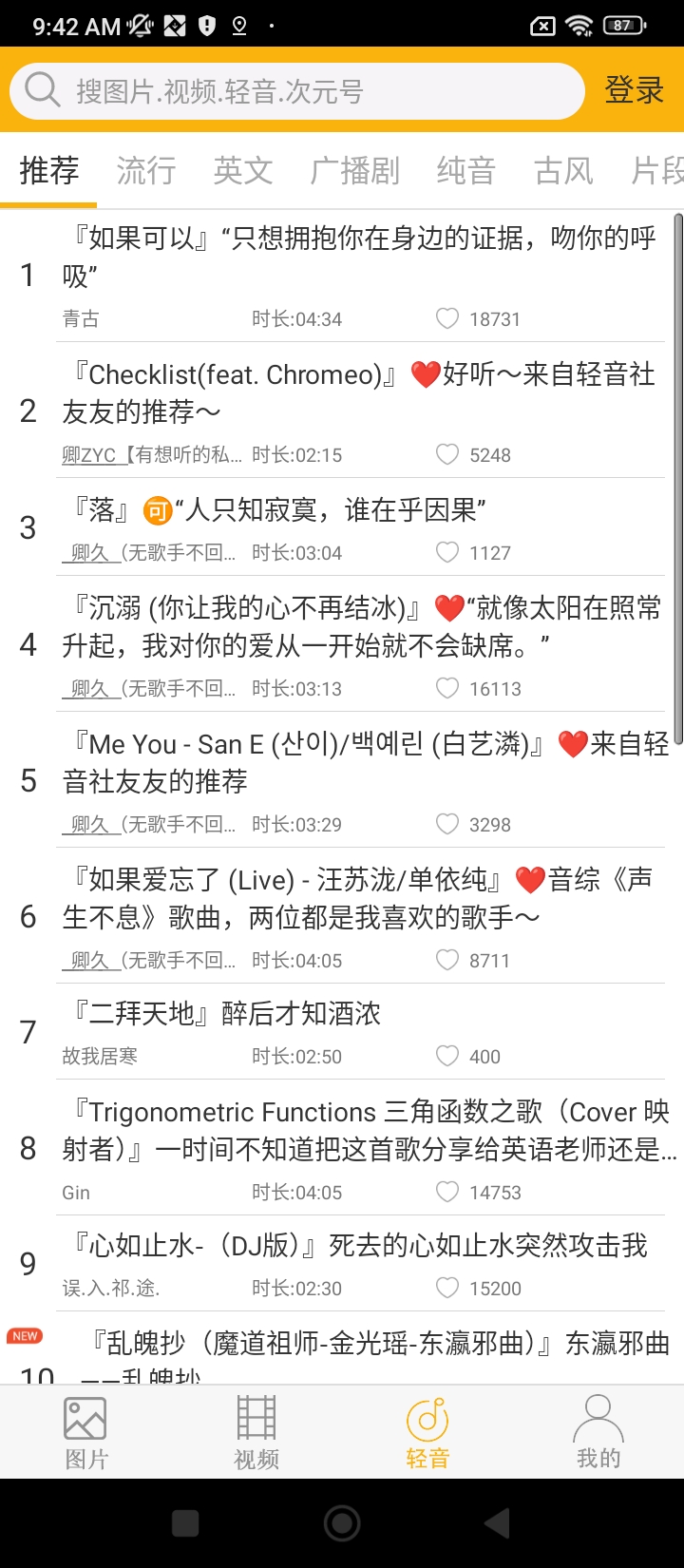Open the 我的 profile tab

598,1432
